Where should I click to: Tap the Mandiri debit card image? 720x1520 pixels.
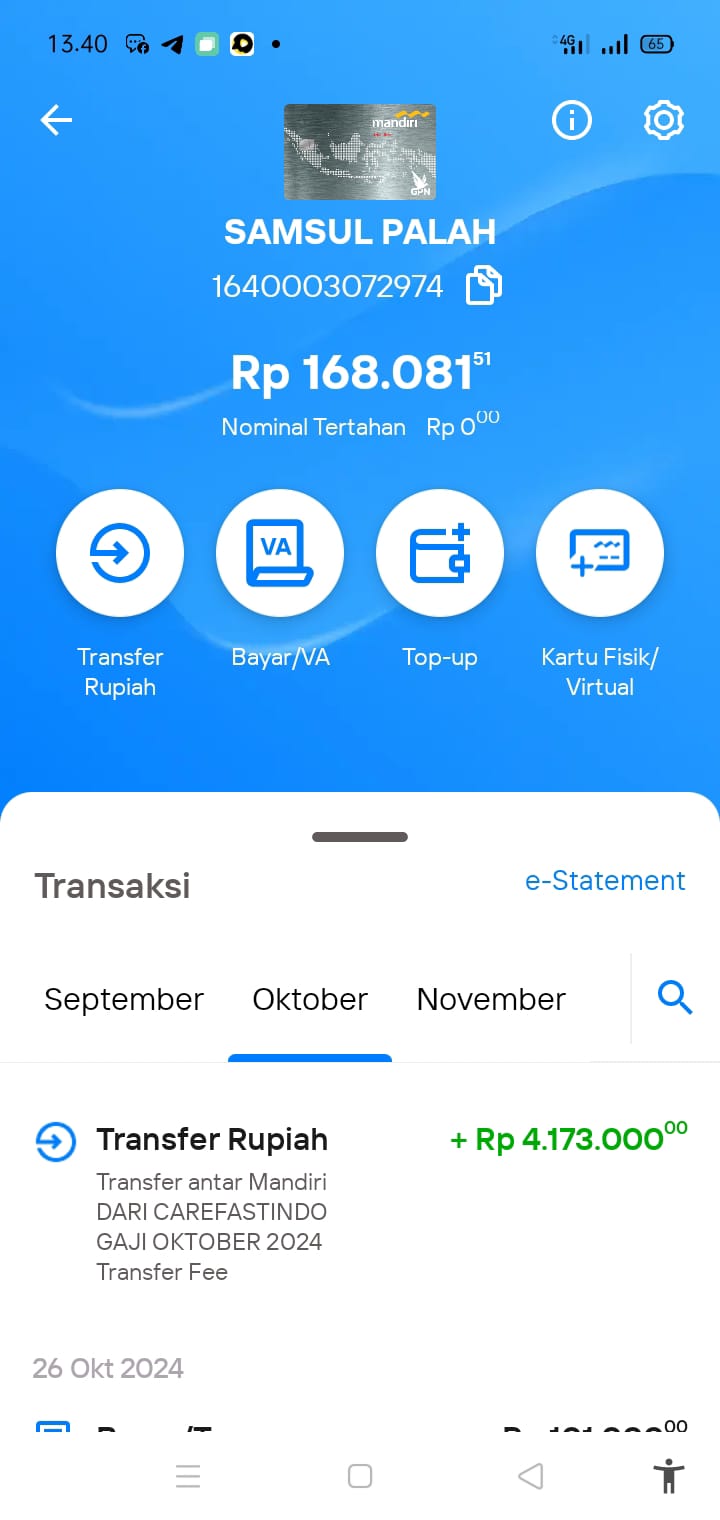360,152
